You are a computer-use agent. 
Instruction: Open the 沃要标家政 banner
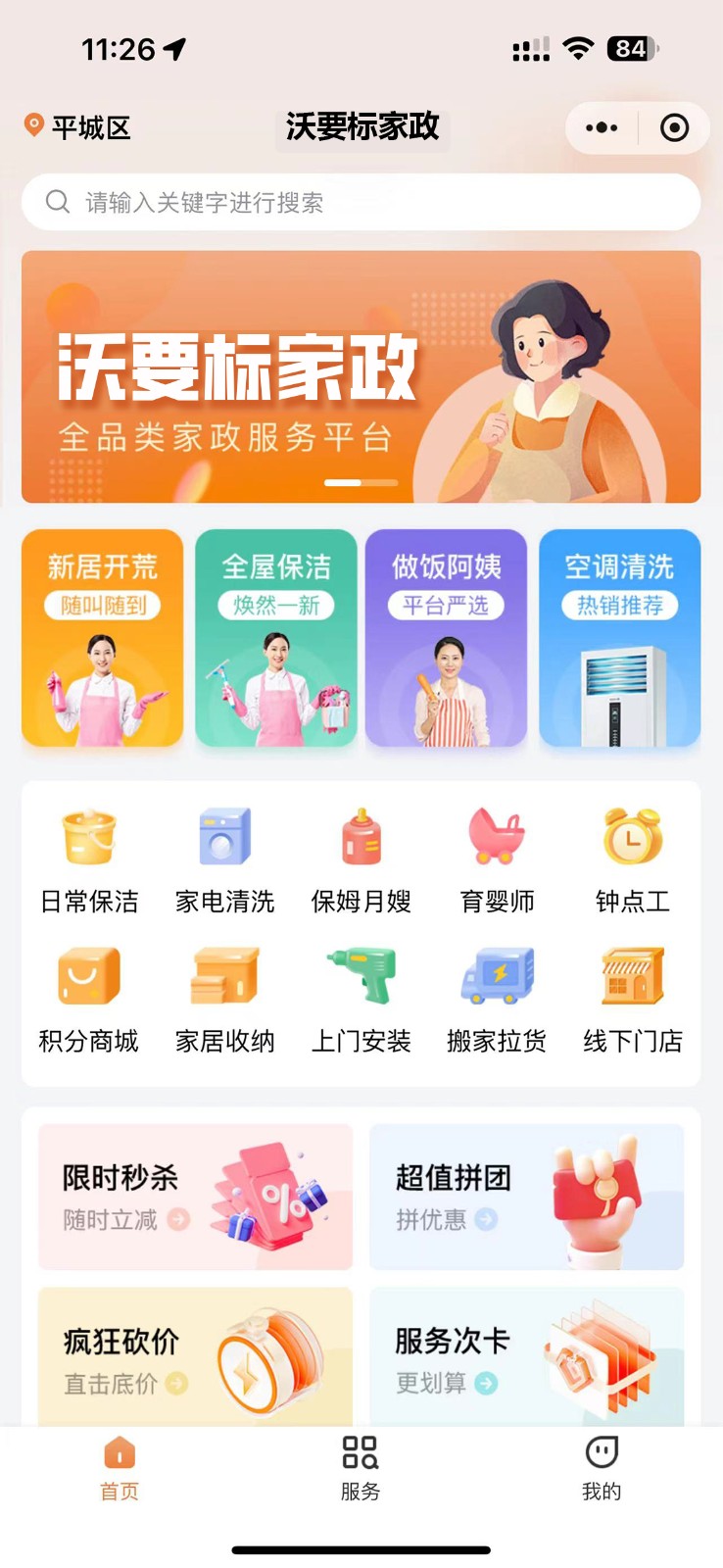(x=361, y=377)
